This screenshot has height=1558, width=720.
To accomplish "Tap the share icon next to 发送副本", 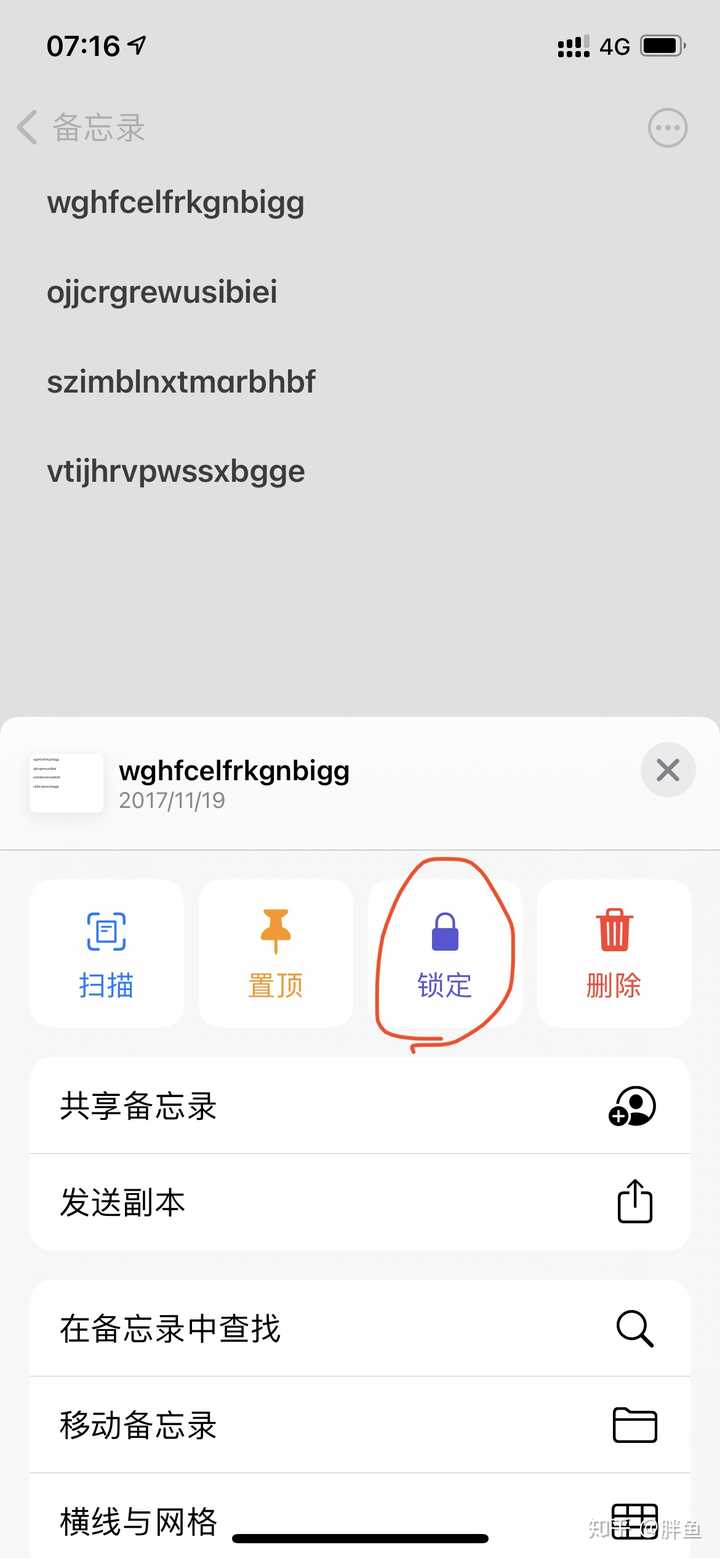I will 636,1203.
